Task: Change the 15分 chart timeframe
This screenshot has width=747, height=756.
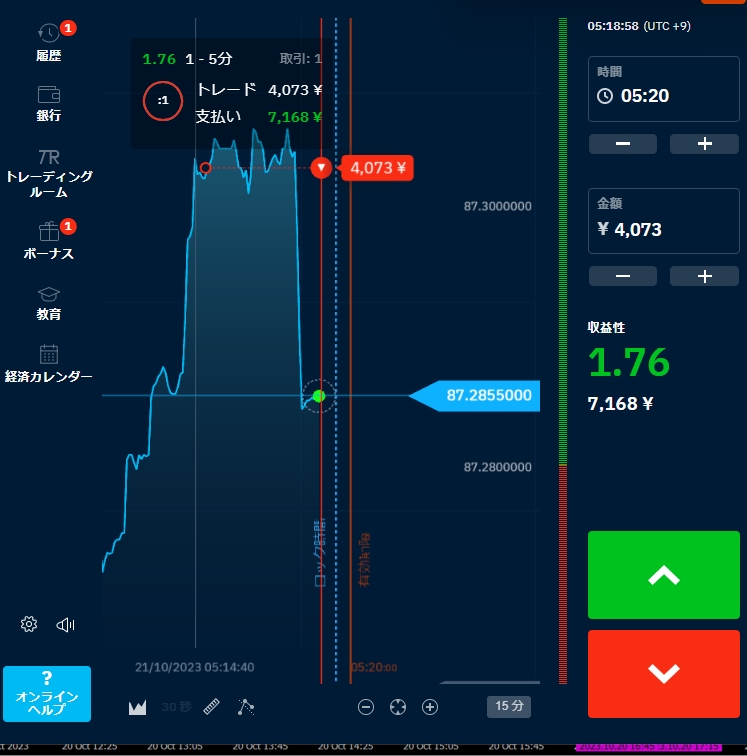Action: (508, 706)
